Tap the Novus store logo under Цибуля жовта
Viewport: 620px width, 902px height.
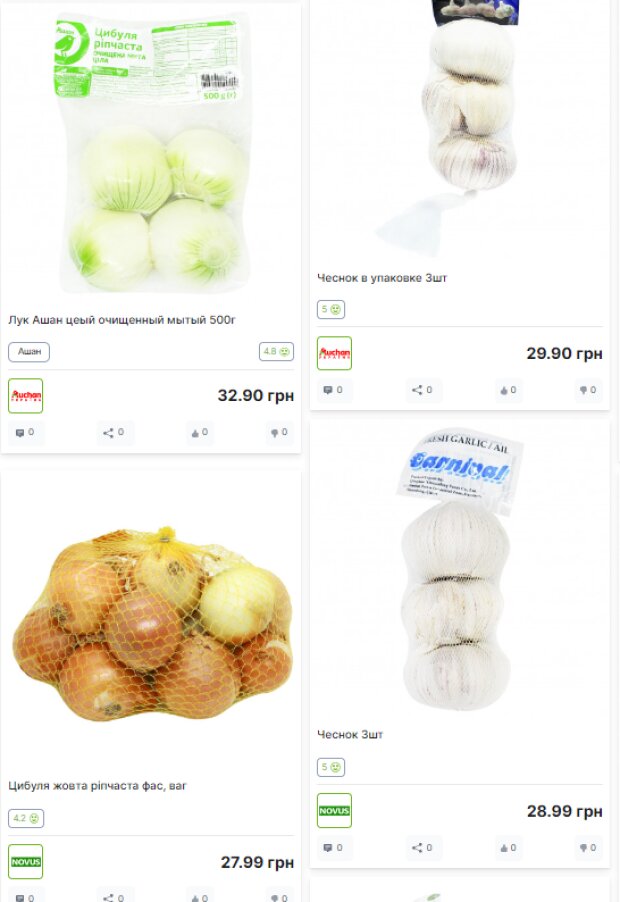(26, 861)
